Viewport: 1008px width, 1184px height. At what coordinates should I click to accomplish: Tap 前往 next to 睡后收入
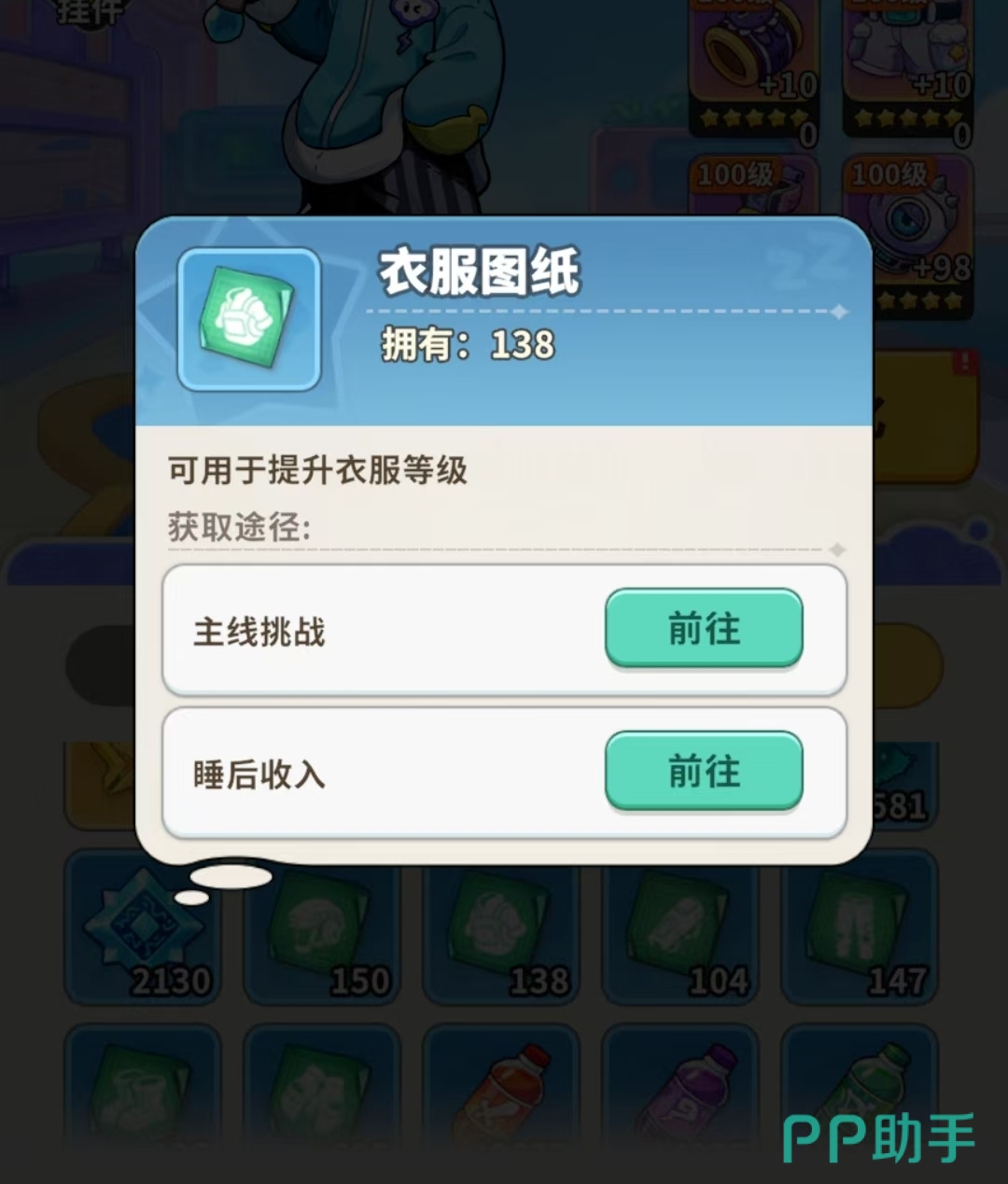coord(704,772)
